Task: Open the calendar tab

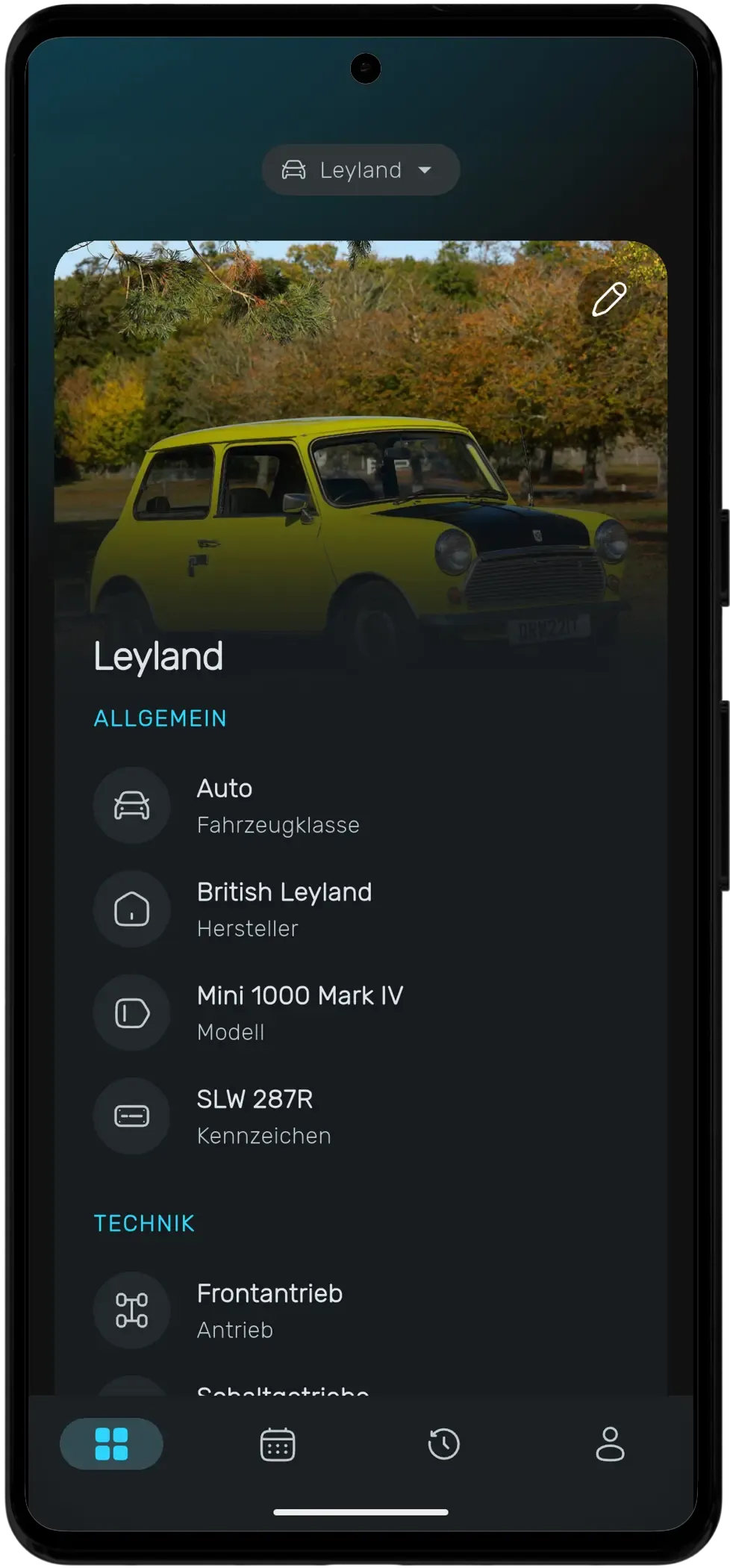Action: [x=278, y=1444]
